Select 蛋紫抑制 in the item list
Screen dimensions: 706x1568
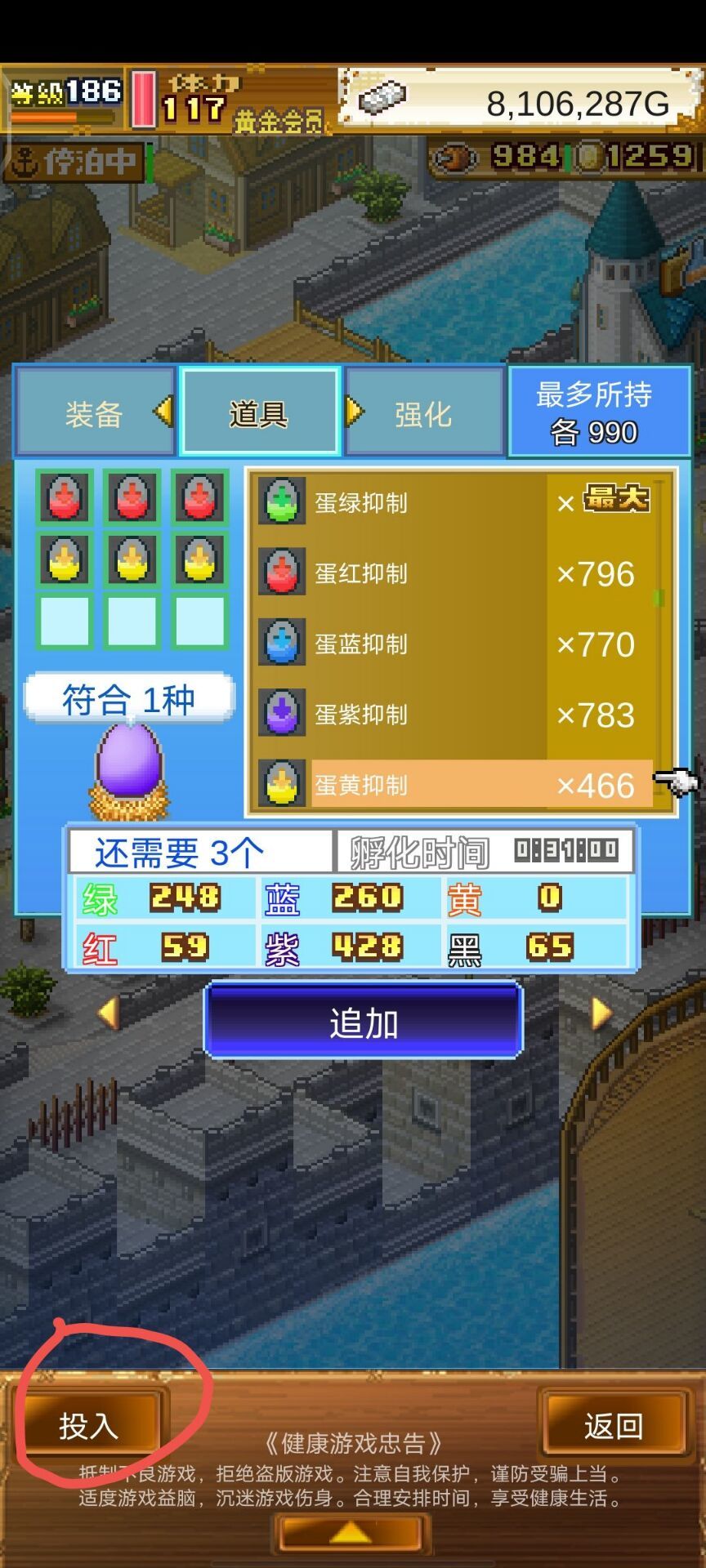click(x=456, y=714)
